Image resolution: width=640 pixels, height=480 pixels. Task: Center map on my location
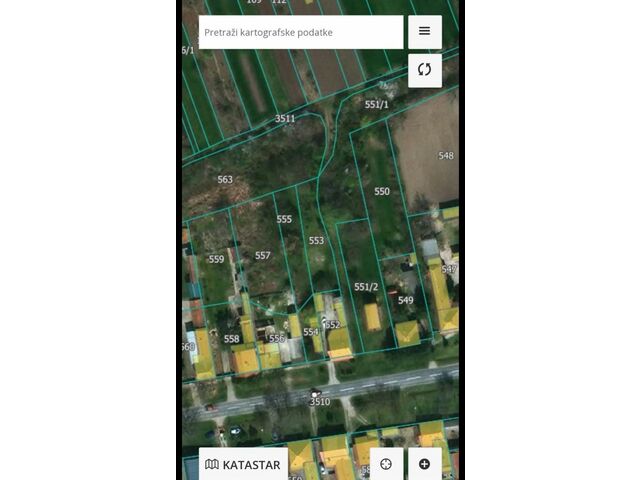(386, 464)
